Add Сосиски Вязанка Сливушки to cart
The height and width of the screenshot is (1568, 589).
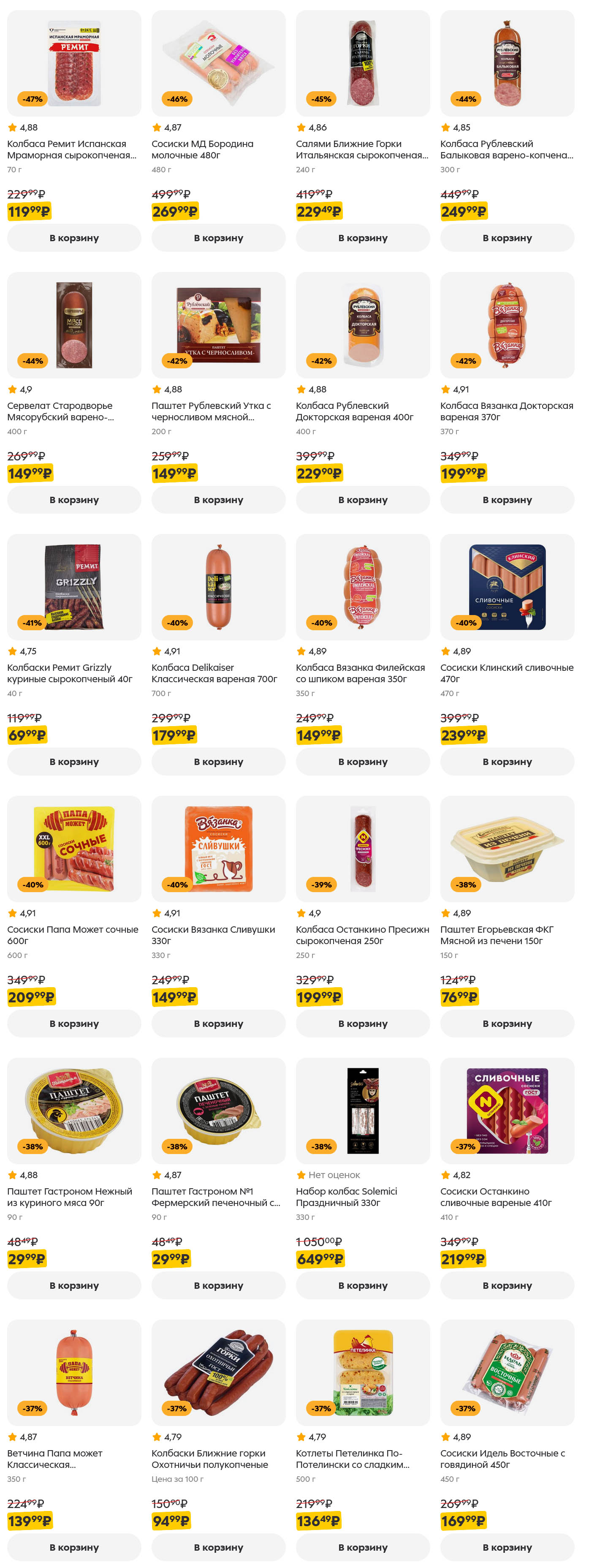tap(218, 1023)
